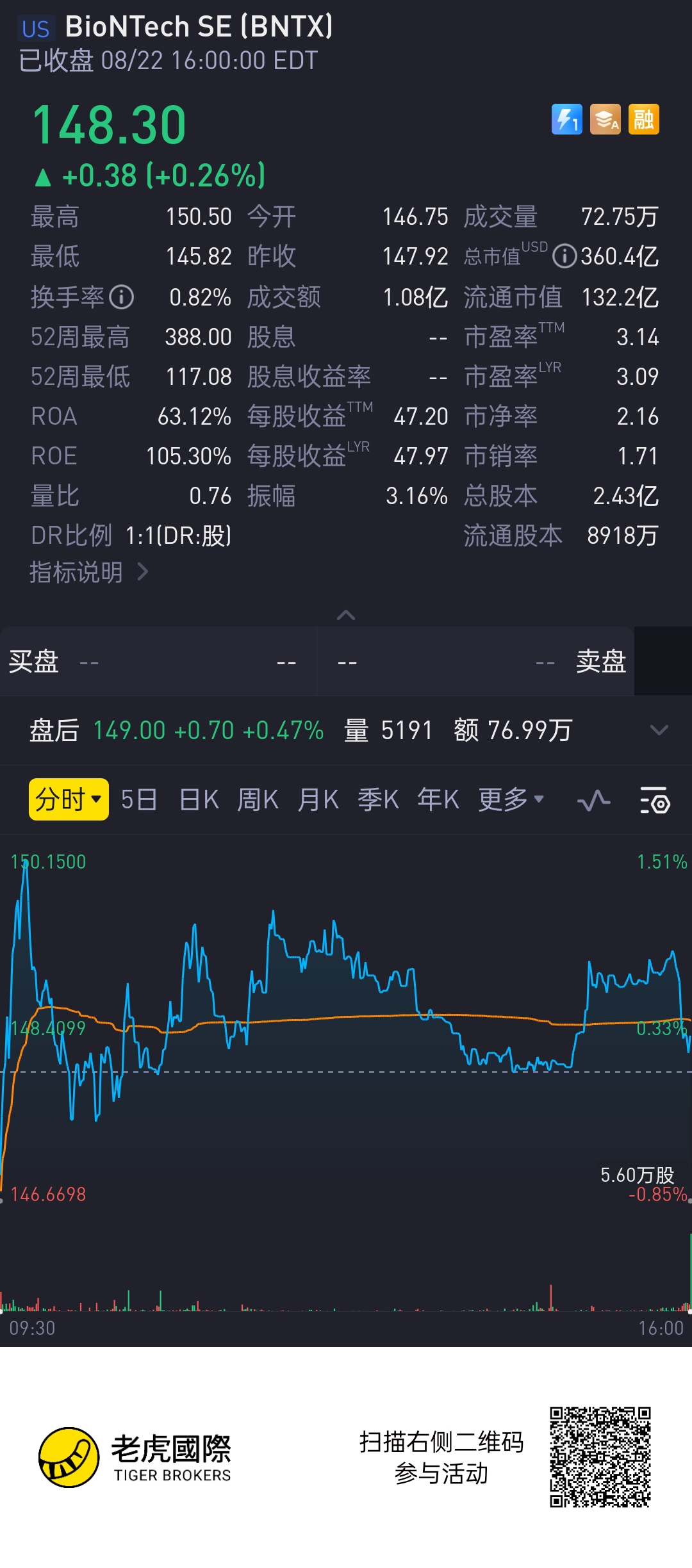The width and height of the screenshot is (692, 1568).
Task: Switch to the 月K tab
Action: pos(318,799)
